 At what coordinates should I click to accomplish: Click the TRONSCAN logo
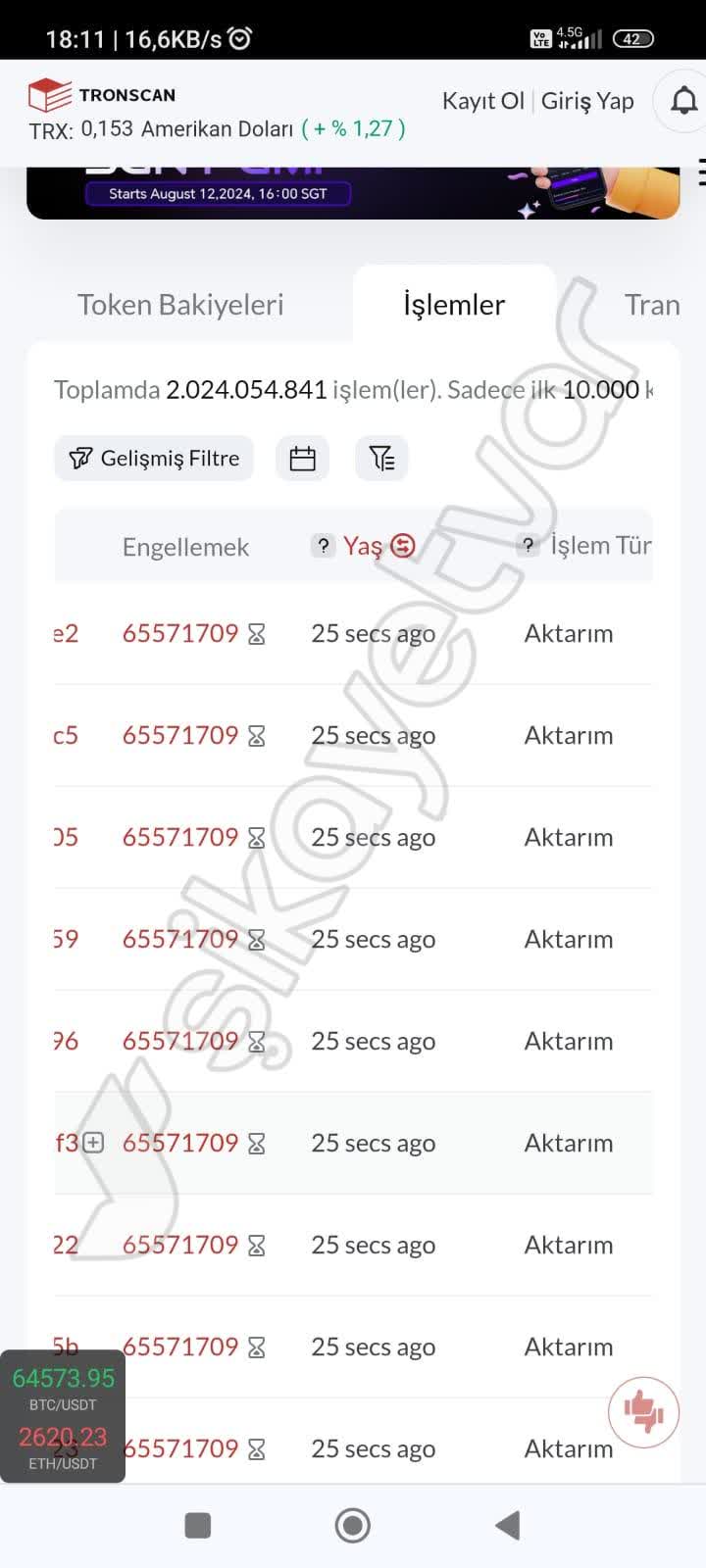pos(103,95)
